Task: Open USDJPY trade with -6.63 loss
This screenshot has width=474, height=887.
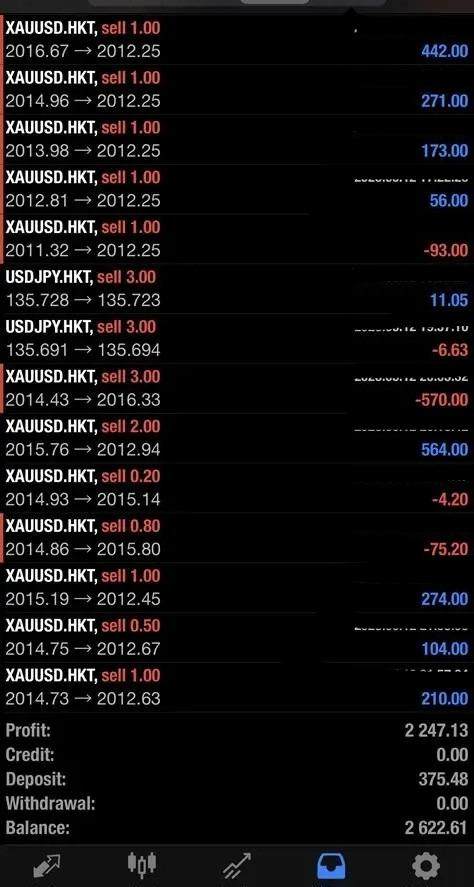Action: coord(237,338)
